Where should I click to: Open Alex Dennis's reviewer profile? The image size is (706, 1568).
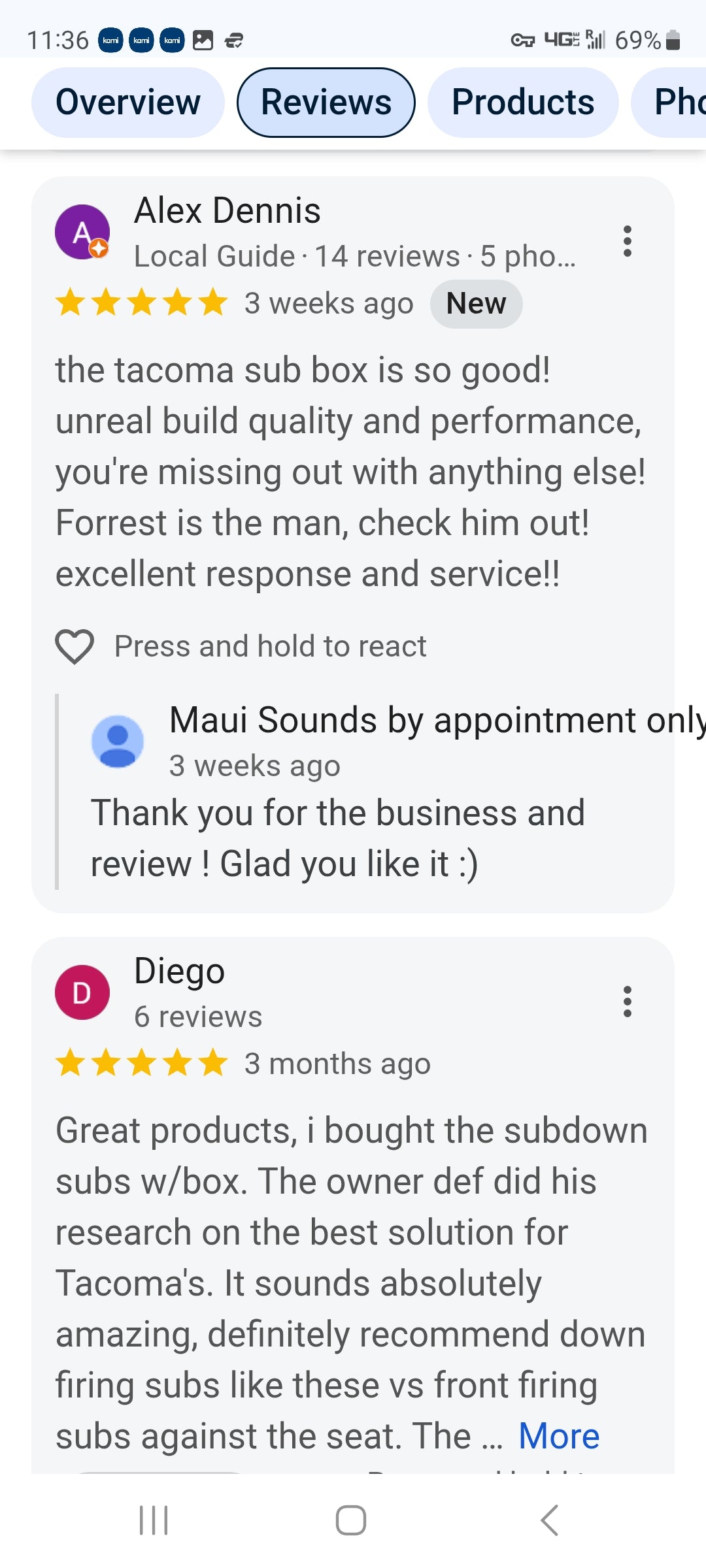82,232
